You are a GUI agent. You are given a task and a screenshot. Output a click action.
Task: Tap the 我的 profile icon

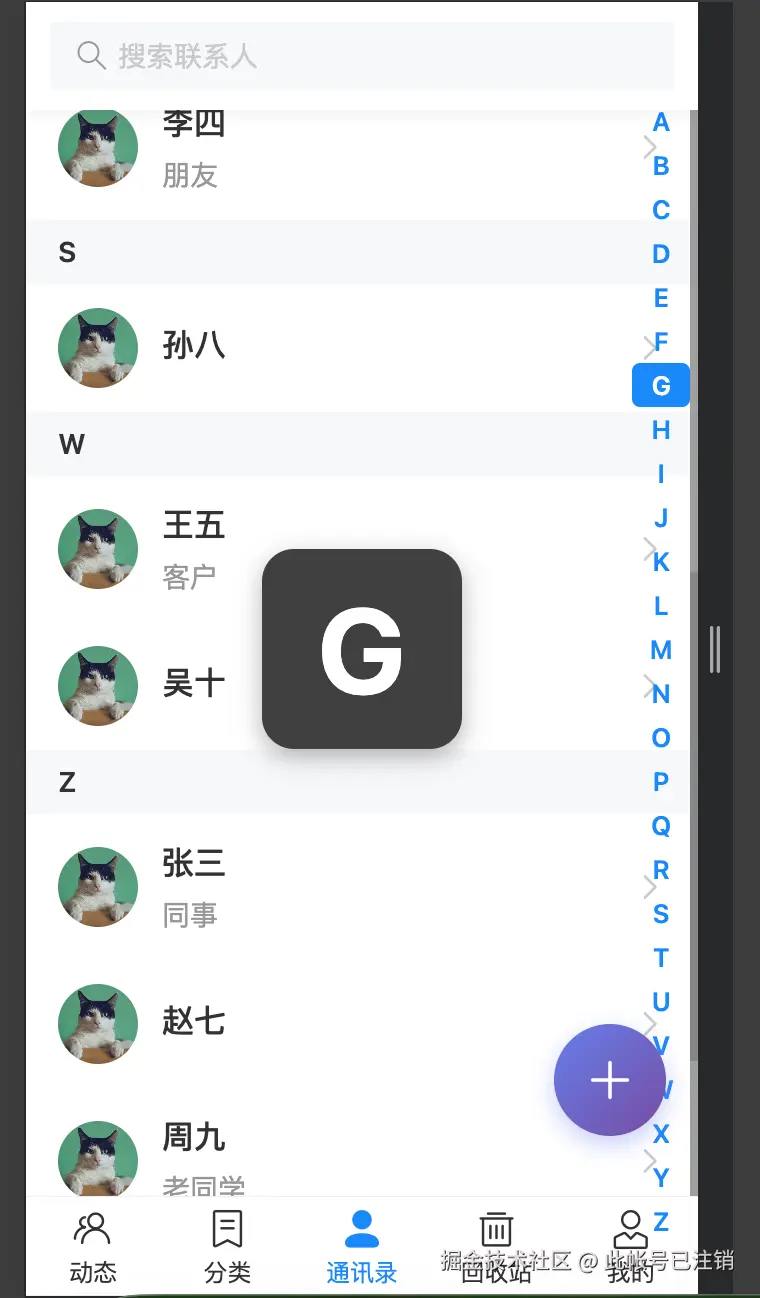coord(629,1227)
